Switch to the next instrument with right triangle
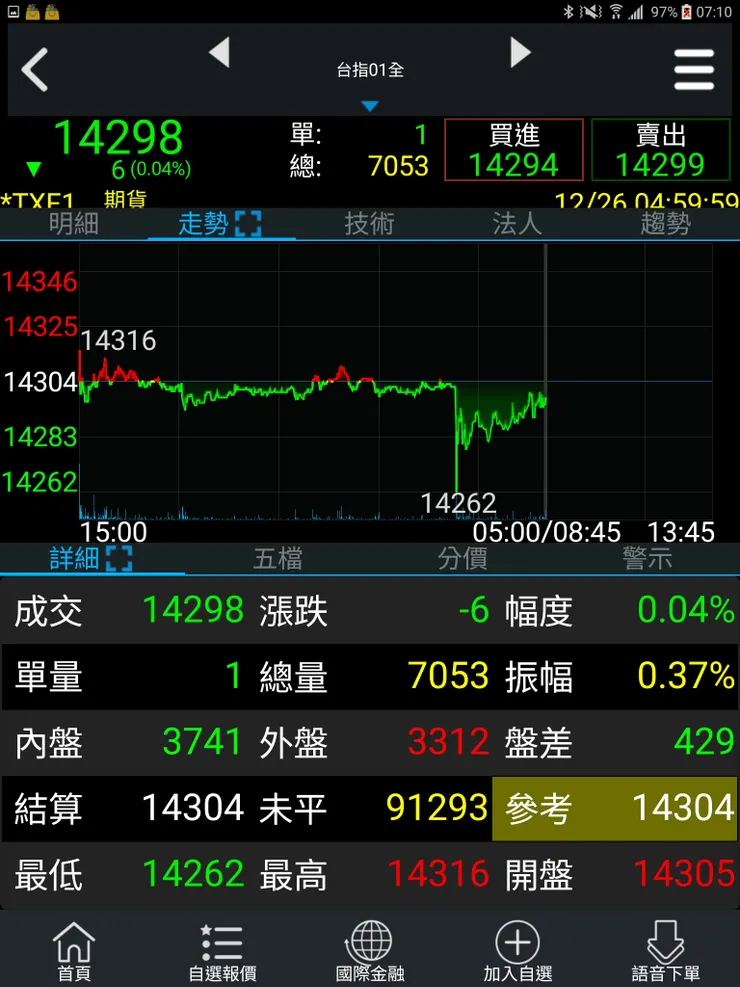The image size is (740, 987). tap(520, 53)
